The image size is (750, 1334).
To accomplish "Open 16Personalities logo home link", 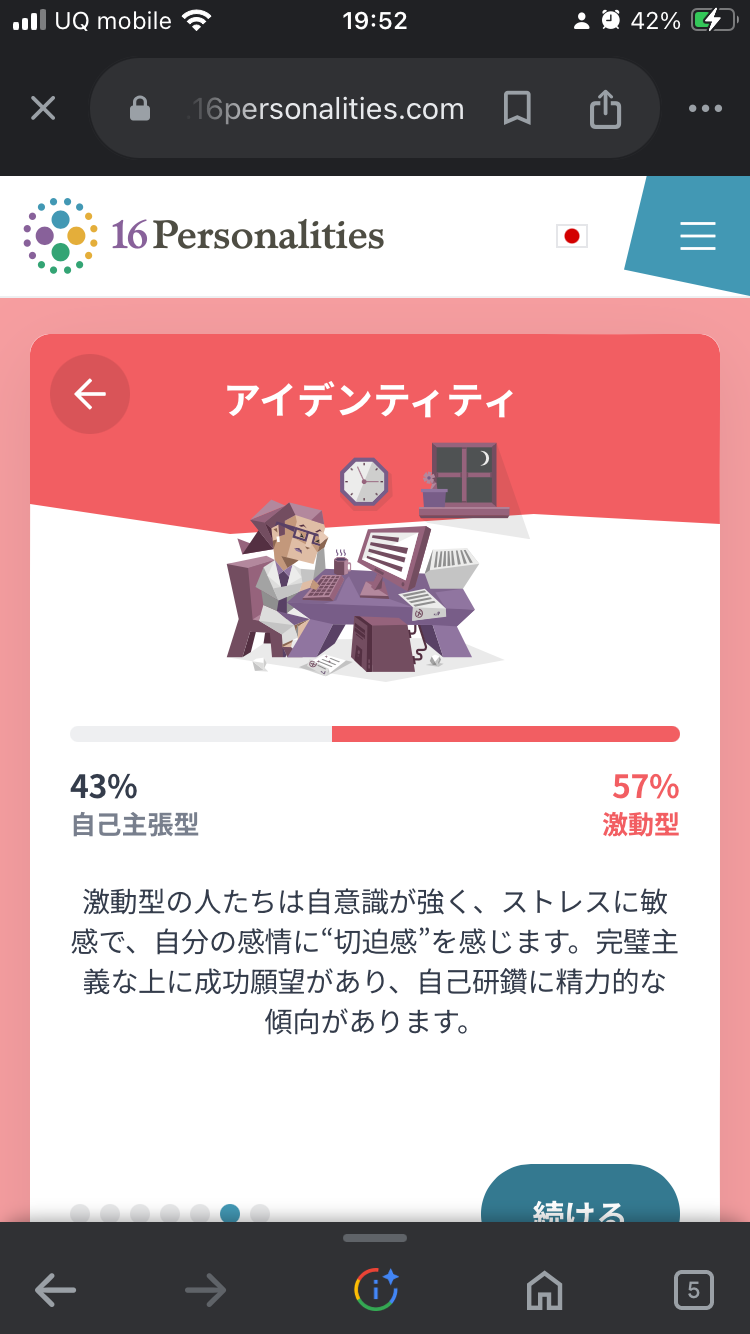I will pos(205,236).
